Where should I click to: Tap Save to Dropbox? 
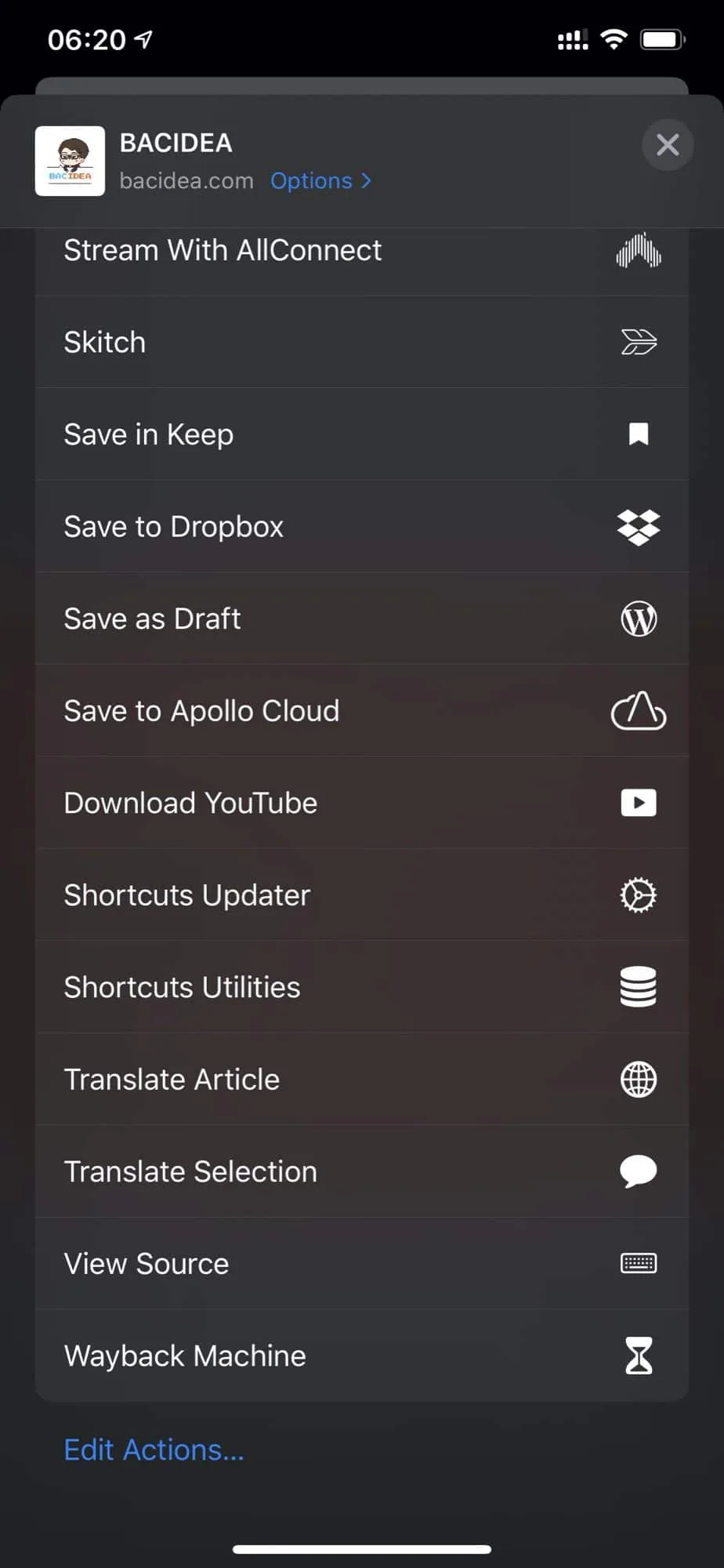tap(362, 526)
